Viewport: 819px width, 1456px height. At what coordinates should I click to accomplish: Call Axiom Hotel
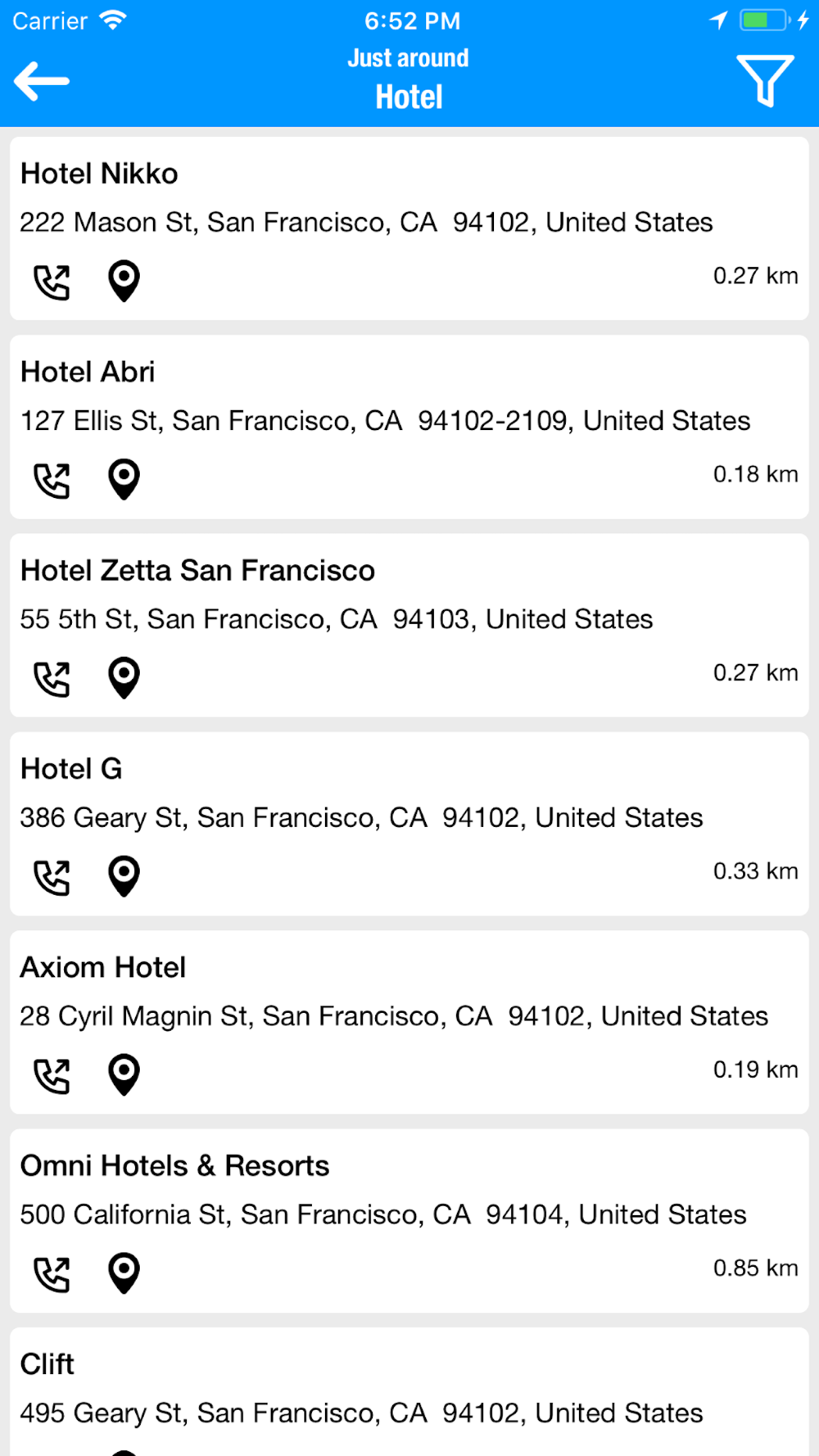[x=52, y=1075]
